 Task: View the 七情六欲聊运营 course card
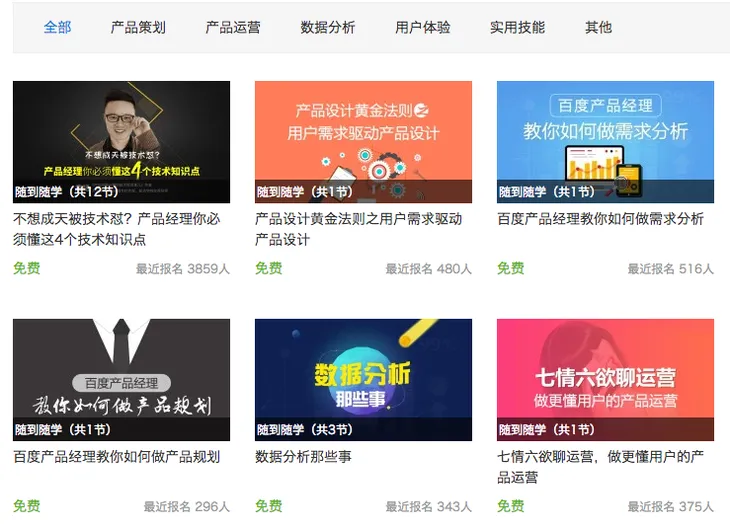605,380
